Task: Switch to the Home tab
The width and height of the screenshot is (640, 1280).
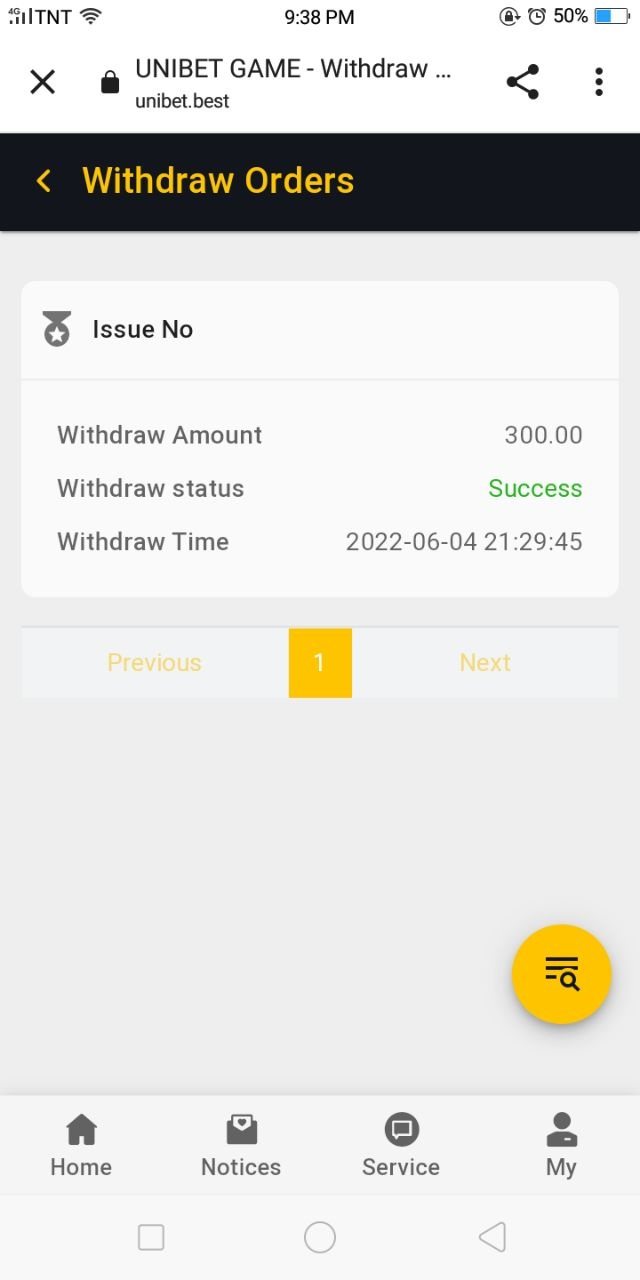Action: pyautogui.click(x=81, y=1146)
